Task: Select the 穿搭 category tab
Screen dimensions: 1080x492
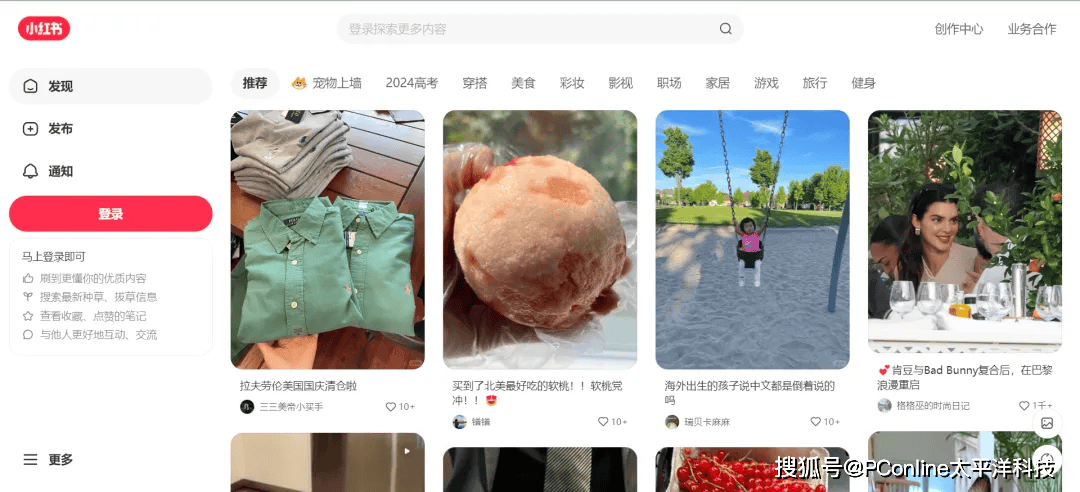Action: point(475,83)
